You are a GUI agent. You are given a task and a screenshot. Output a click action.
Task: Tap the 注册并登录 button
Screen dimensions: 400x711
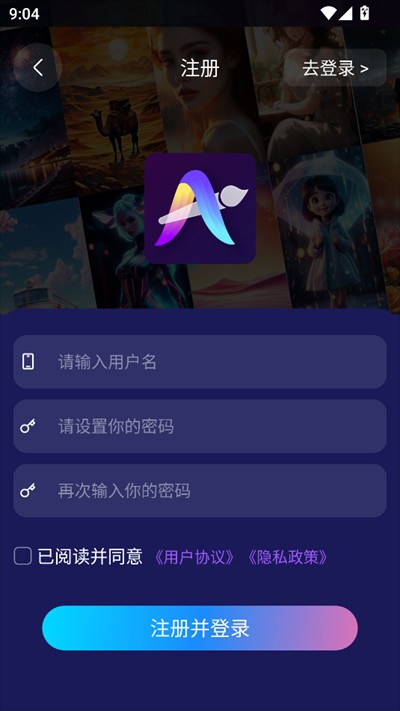click(200, 628)
